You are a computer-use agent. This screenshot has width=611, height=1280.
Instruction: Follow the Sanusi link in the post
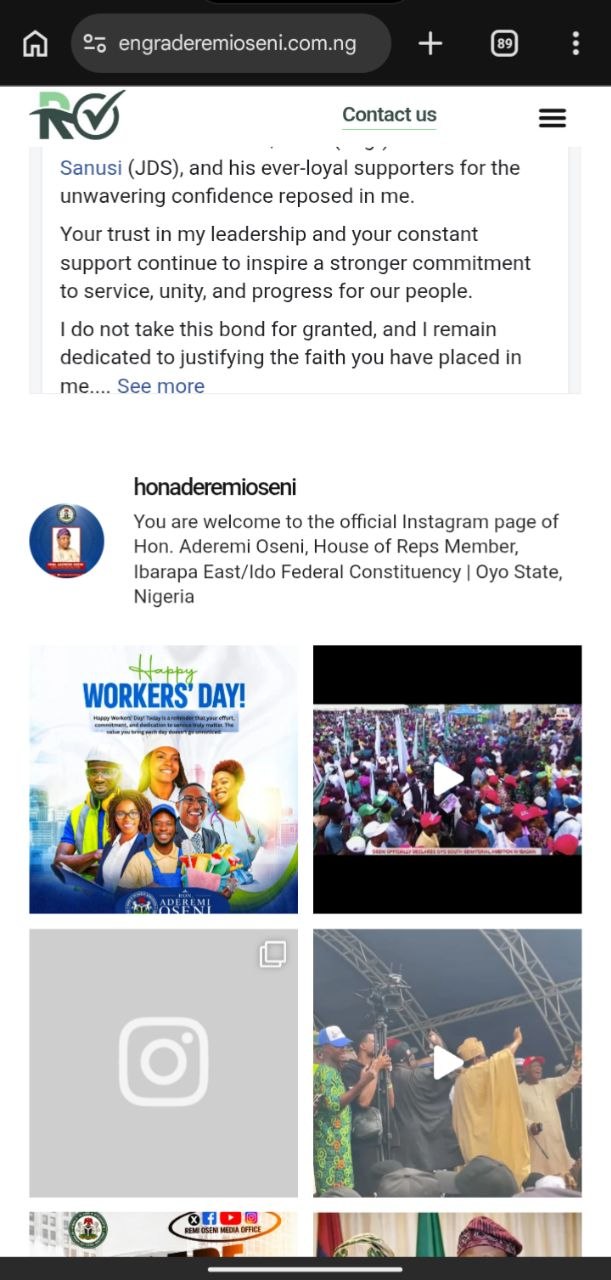tap(91, 168)
